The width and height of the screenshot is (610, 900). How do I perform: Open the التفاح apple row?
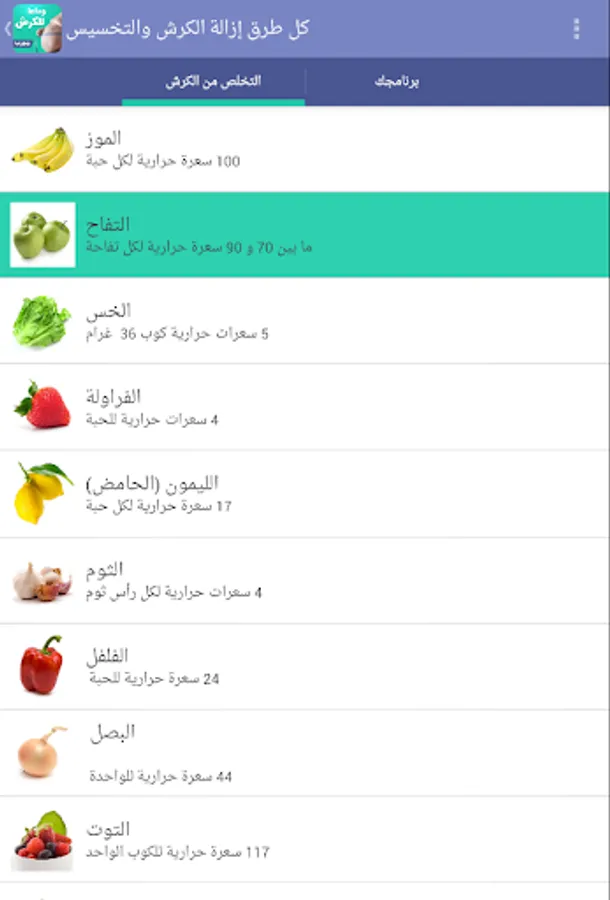click(x=305, y=235)
